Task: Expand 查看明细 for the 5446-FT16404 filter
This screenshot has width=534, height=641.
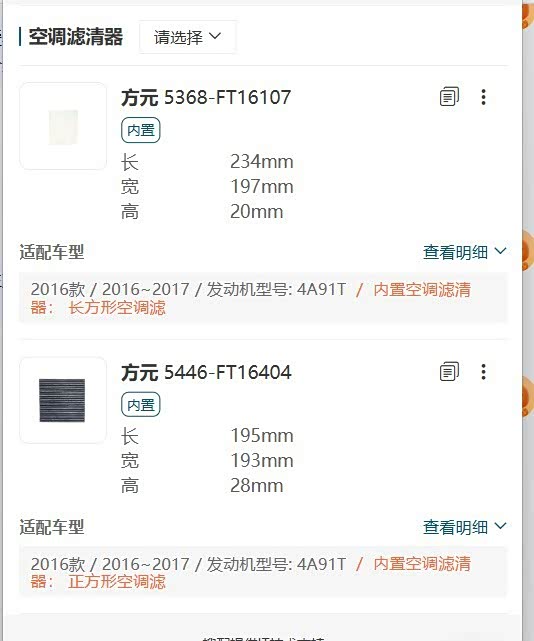Action: pos(465,527)
